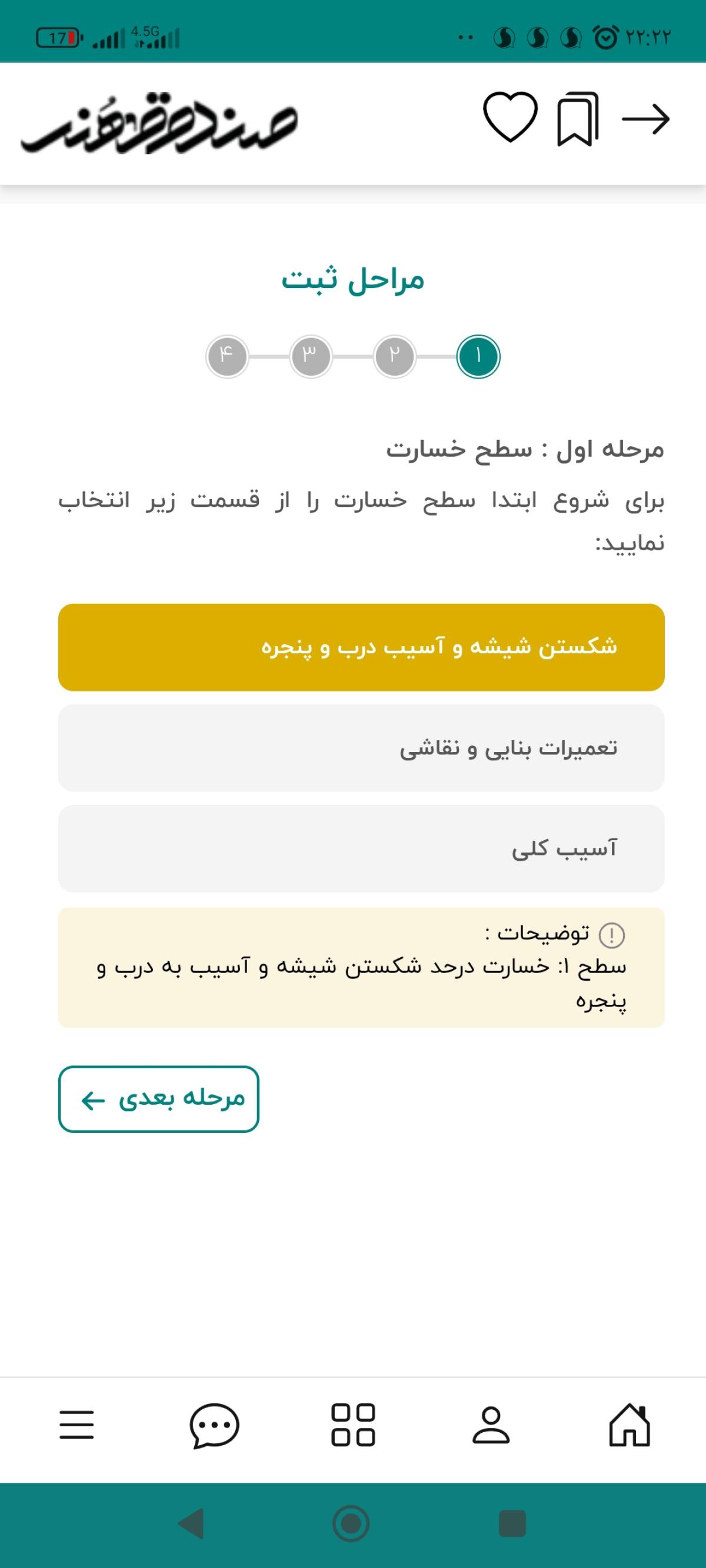Open the home tab in bottom navigation
Screen dimensions: 706x1568
point(630,1425)
